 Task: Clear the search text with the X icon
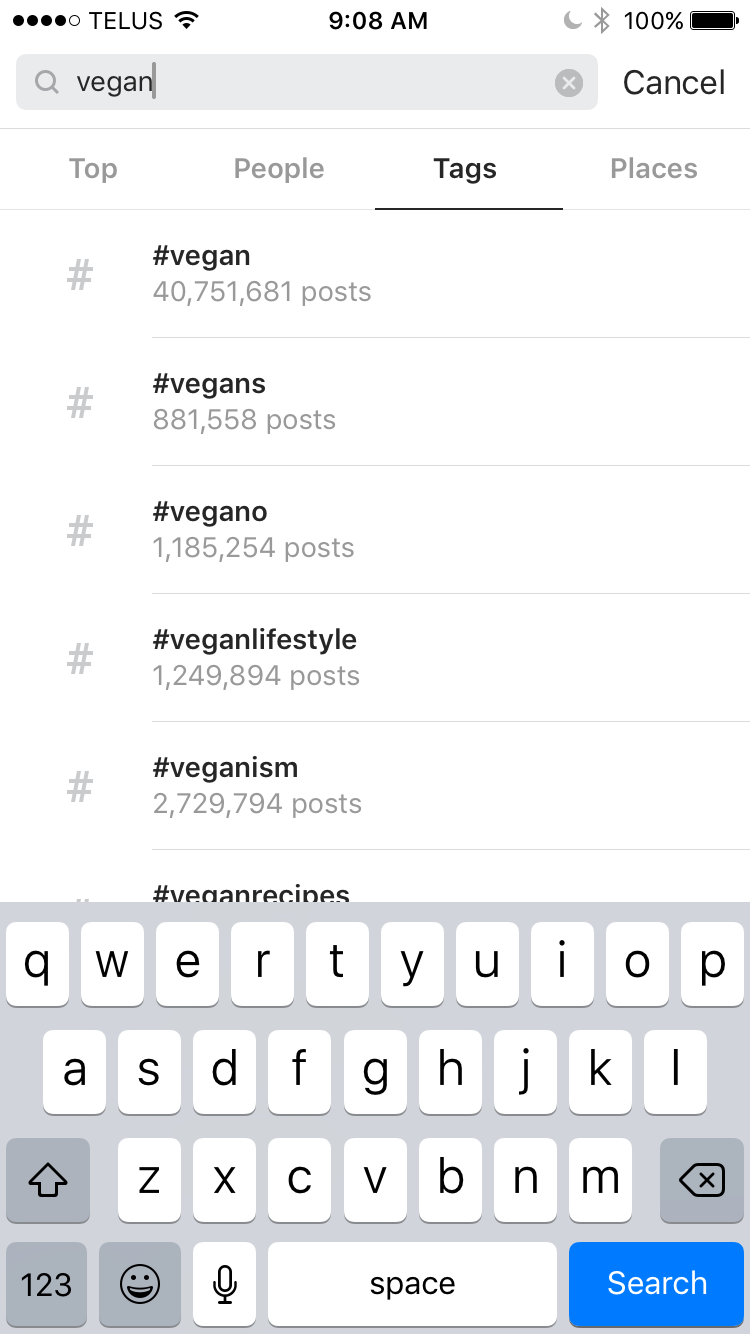(569, 82)
